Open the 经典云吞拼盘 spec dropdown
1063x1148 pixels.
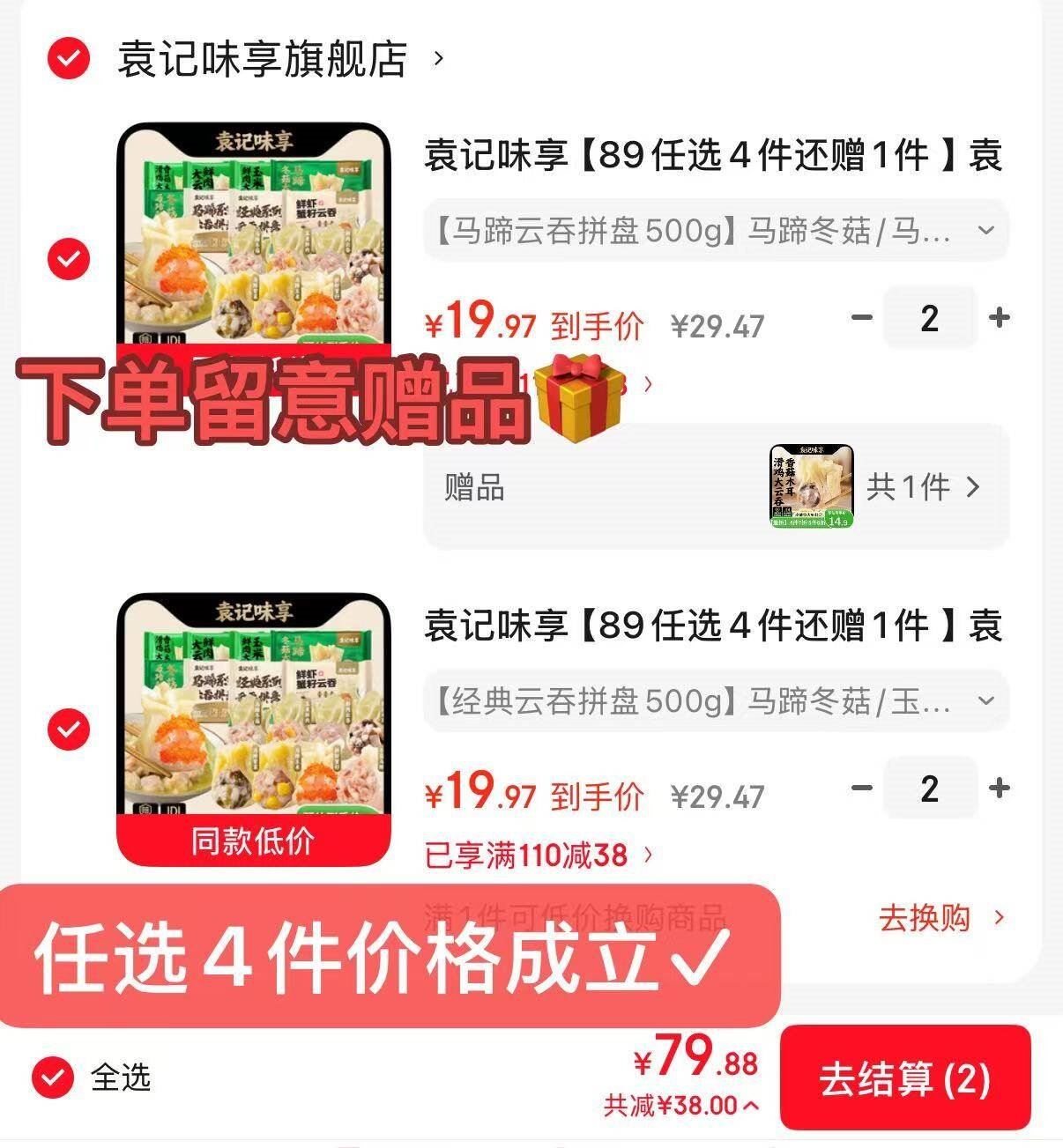click(715, 702)
